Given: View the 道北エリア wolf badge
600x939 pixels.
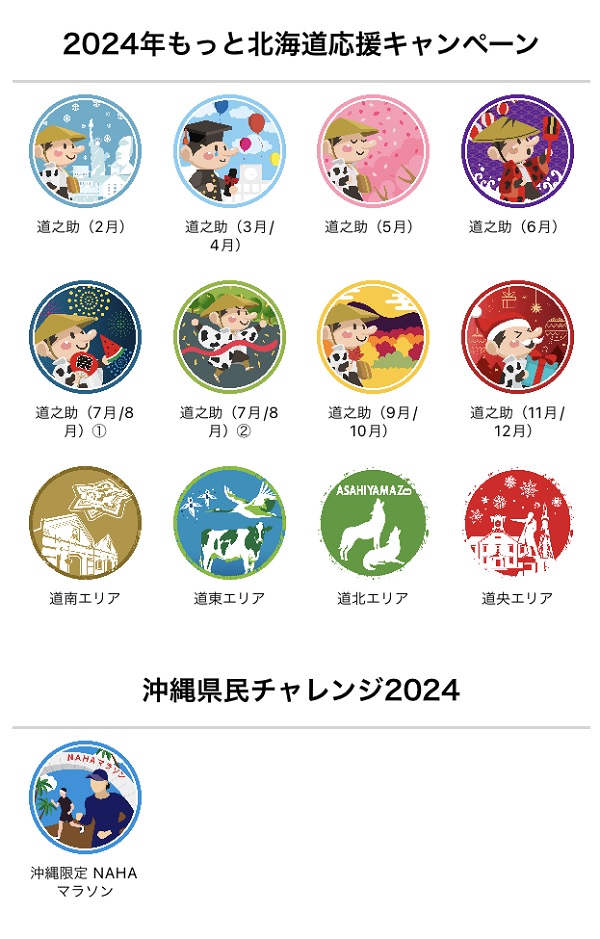Looking at the screenshot, I should pos(373,522).
